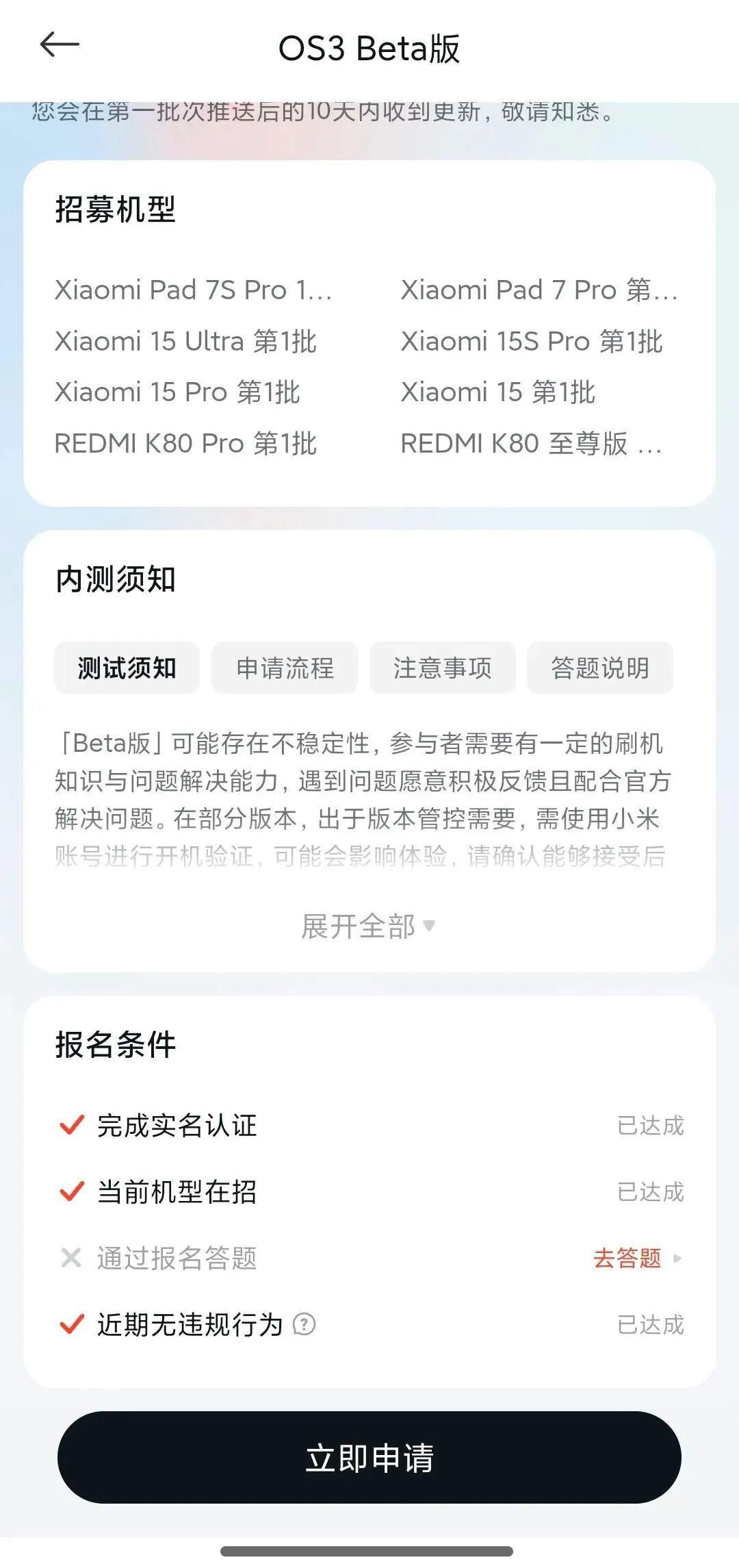Open the 去答题 link
This screenshot has height=1568, width=739.
[x=628, y=1259]
